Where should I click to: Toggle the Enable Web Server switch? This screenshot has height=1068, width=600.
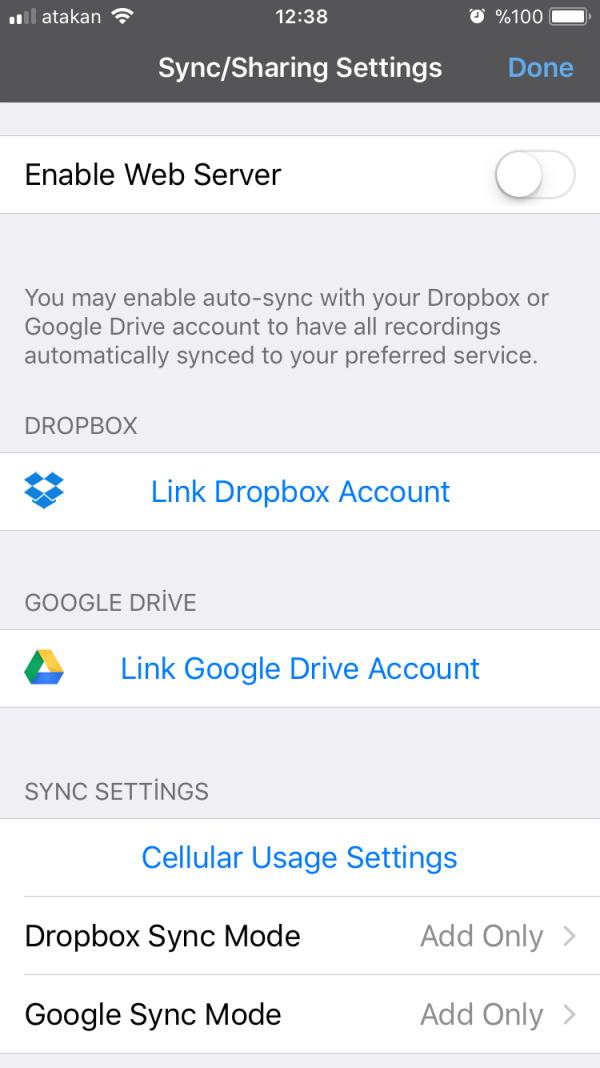(534, 176)
